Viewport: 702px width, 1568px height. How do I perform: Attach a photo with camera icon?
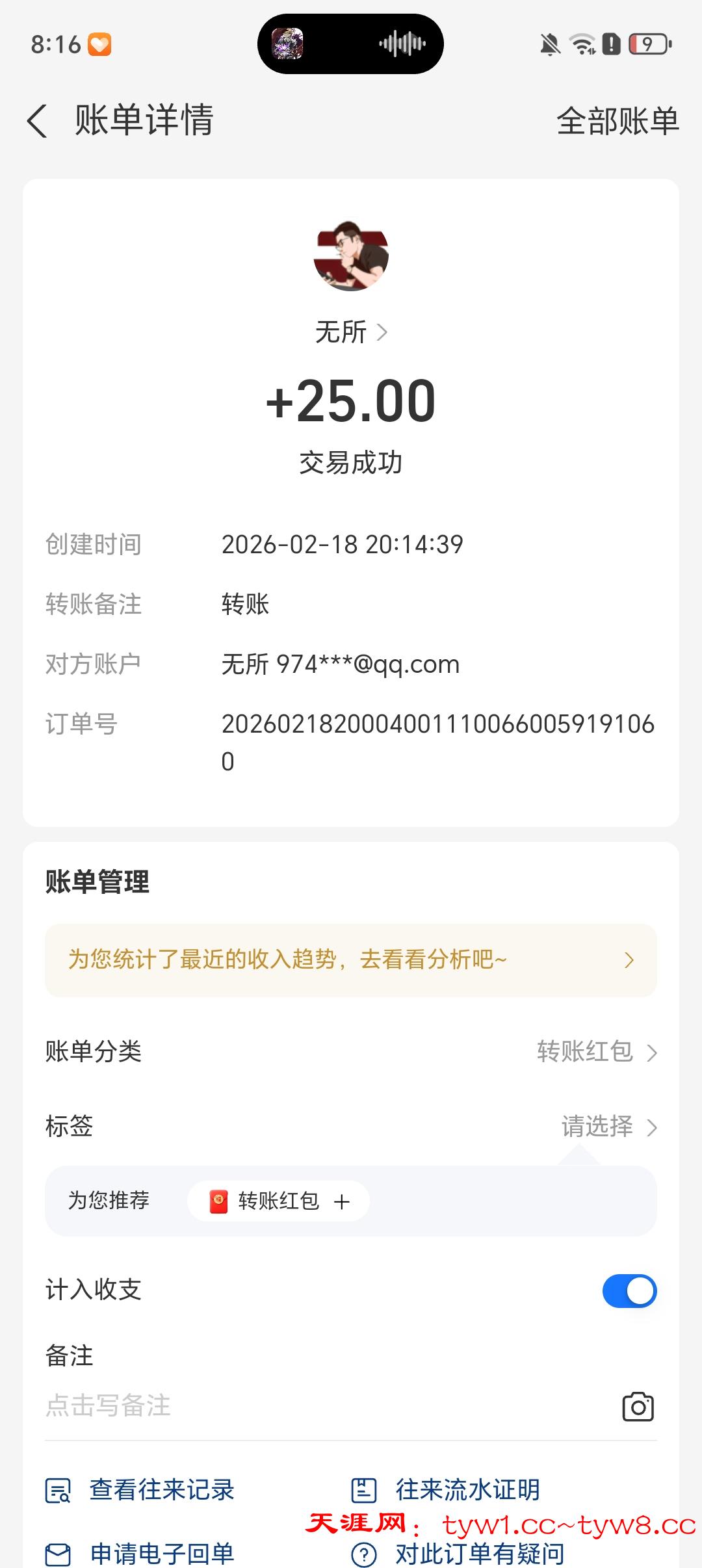pos(638,1407)
